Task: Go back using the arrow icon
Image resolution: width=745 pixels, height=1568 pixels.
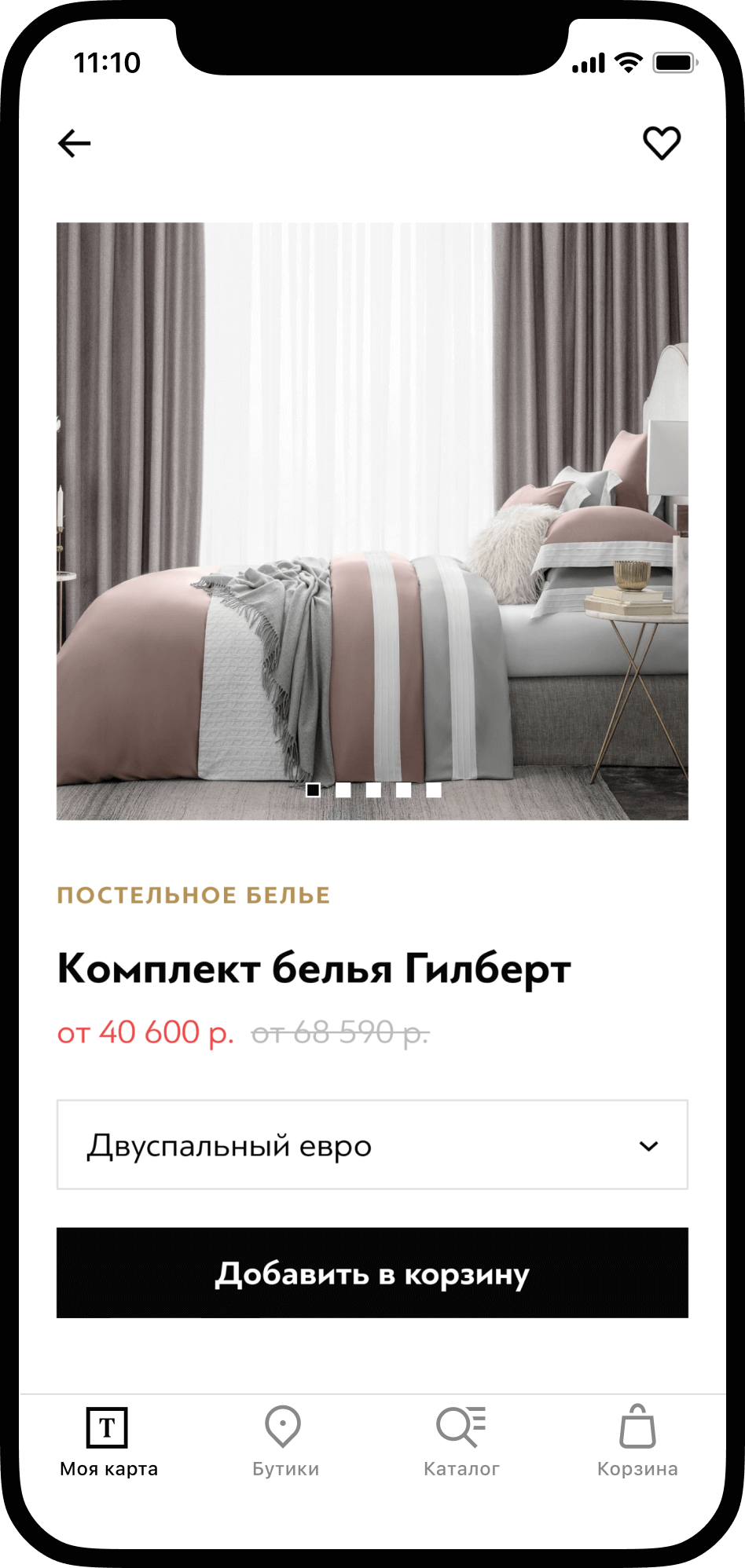Action: [x=75, y=144]
